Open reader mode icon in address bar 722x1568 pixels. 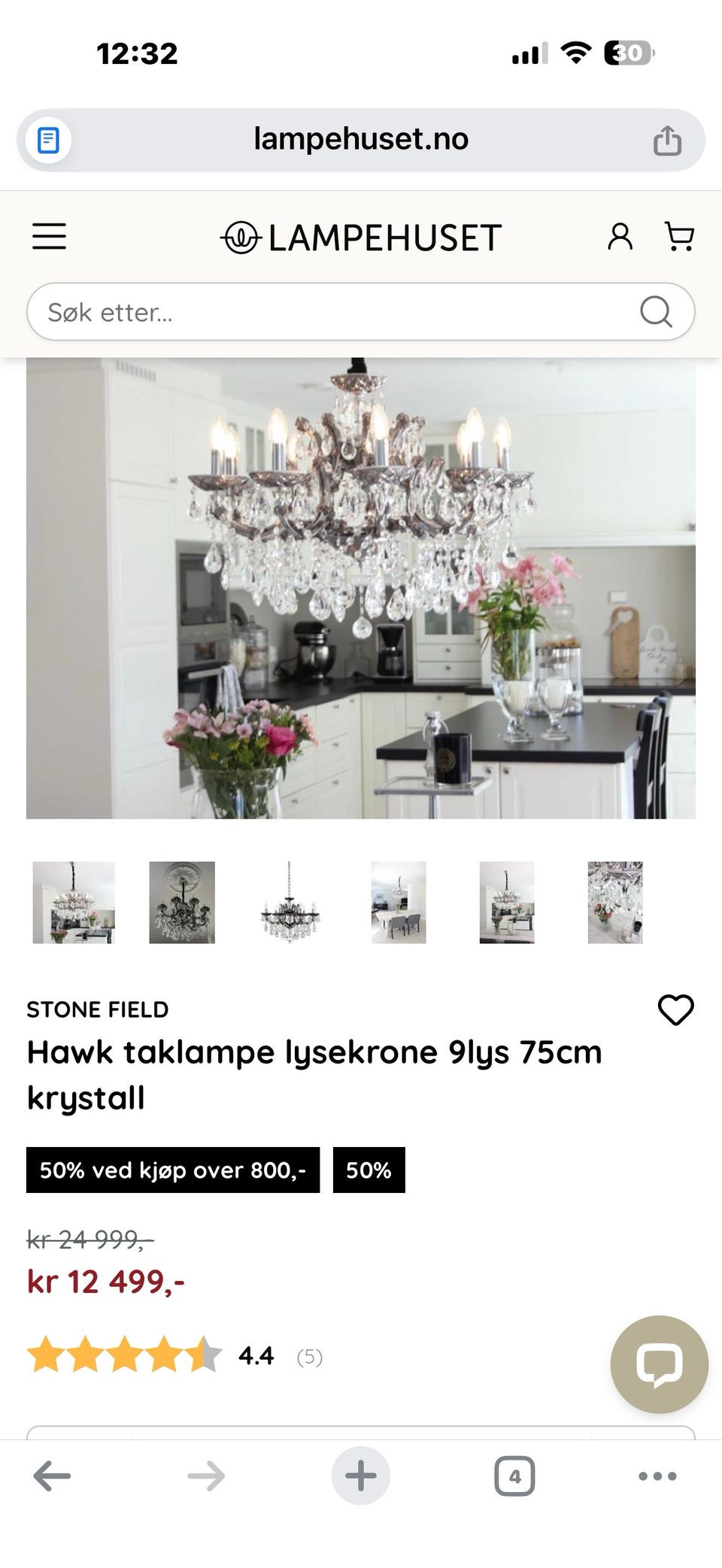pyautogui.click(x=48, y=138)
